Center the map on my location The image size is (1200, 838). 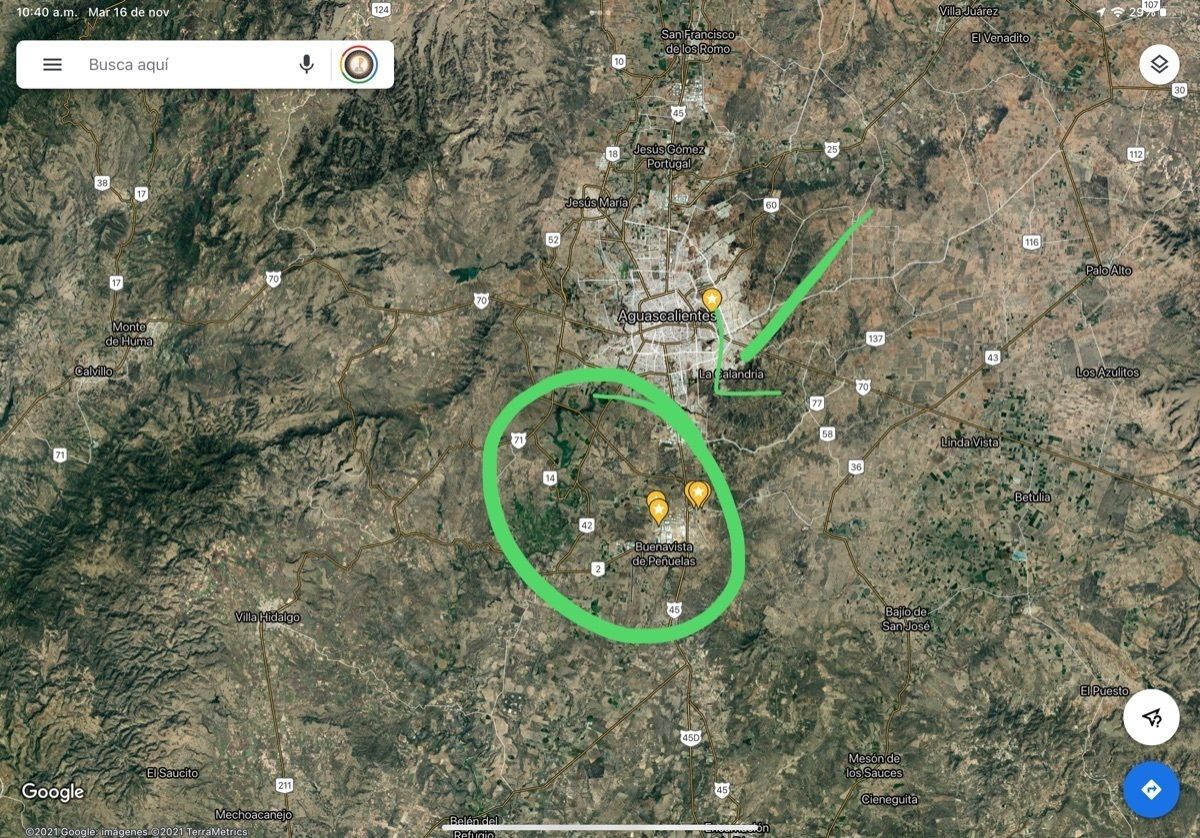(1151, 717)
